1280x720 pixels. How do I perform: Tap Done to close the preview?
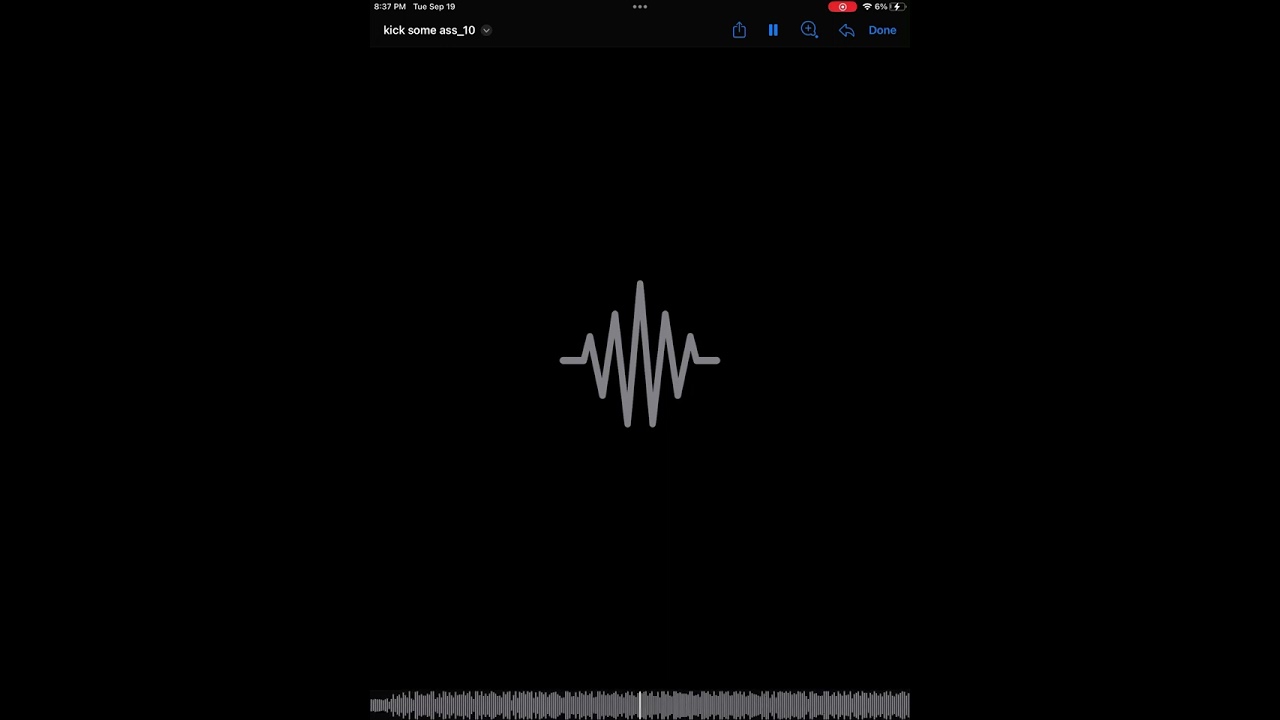coord(882,30)
